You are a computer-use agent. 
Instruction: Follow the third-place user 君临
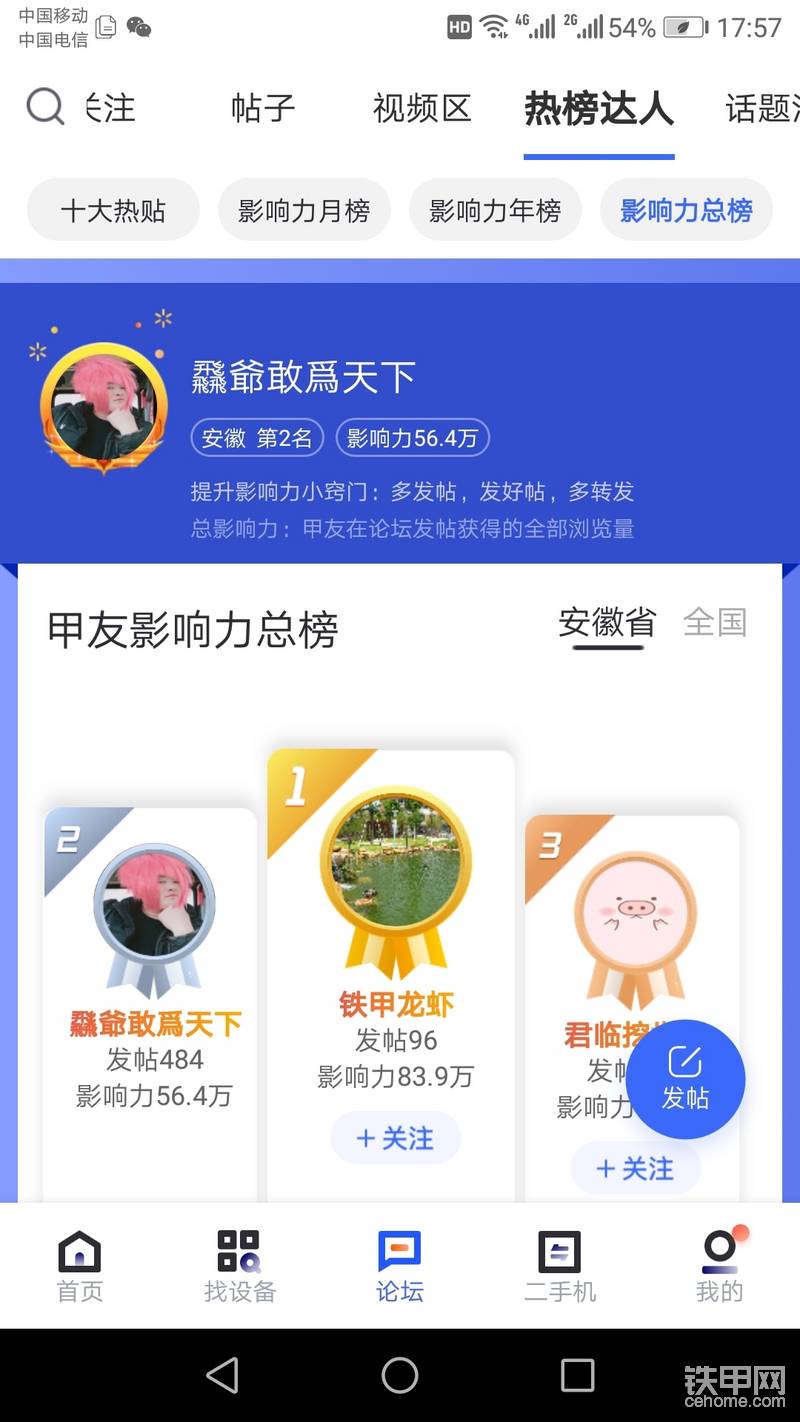[x=635, y=1168]
